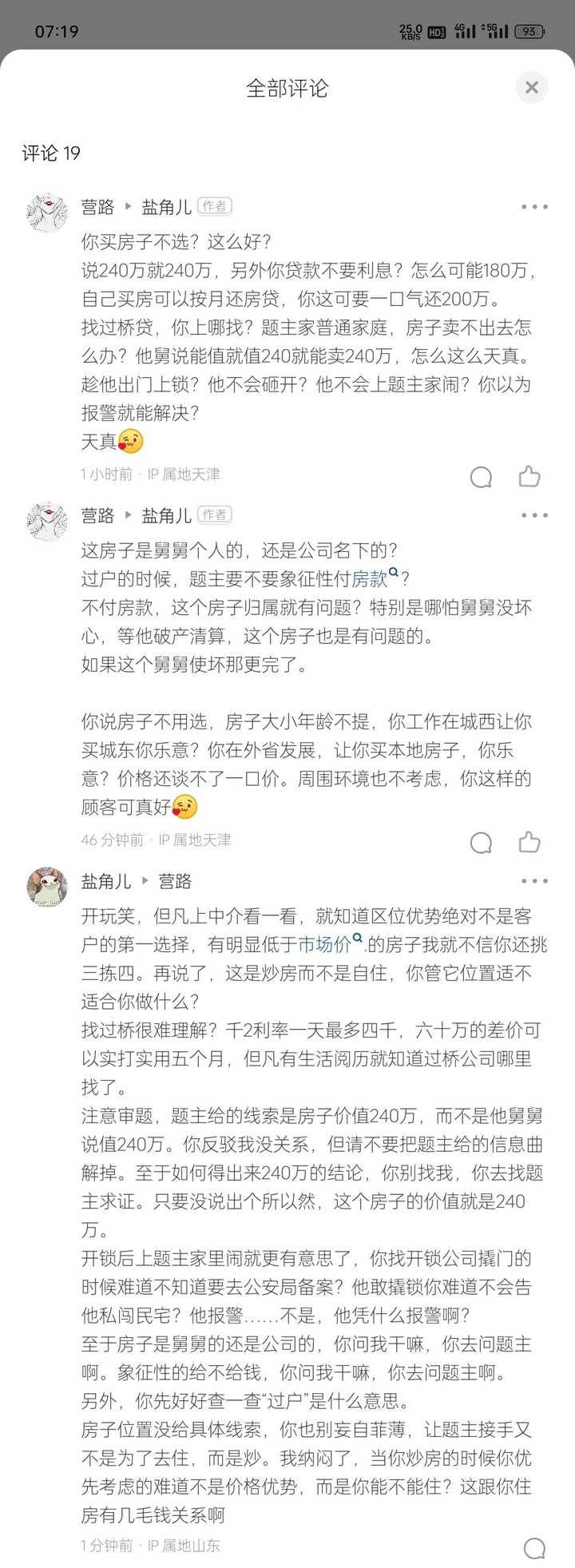View 盐角儿's profile via avatar

[47, 886]
